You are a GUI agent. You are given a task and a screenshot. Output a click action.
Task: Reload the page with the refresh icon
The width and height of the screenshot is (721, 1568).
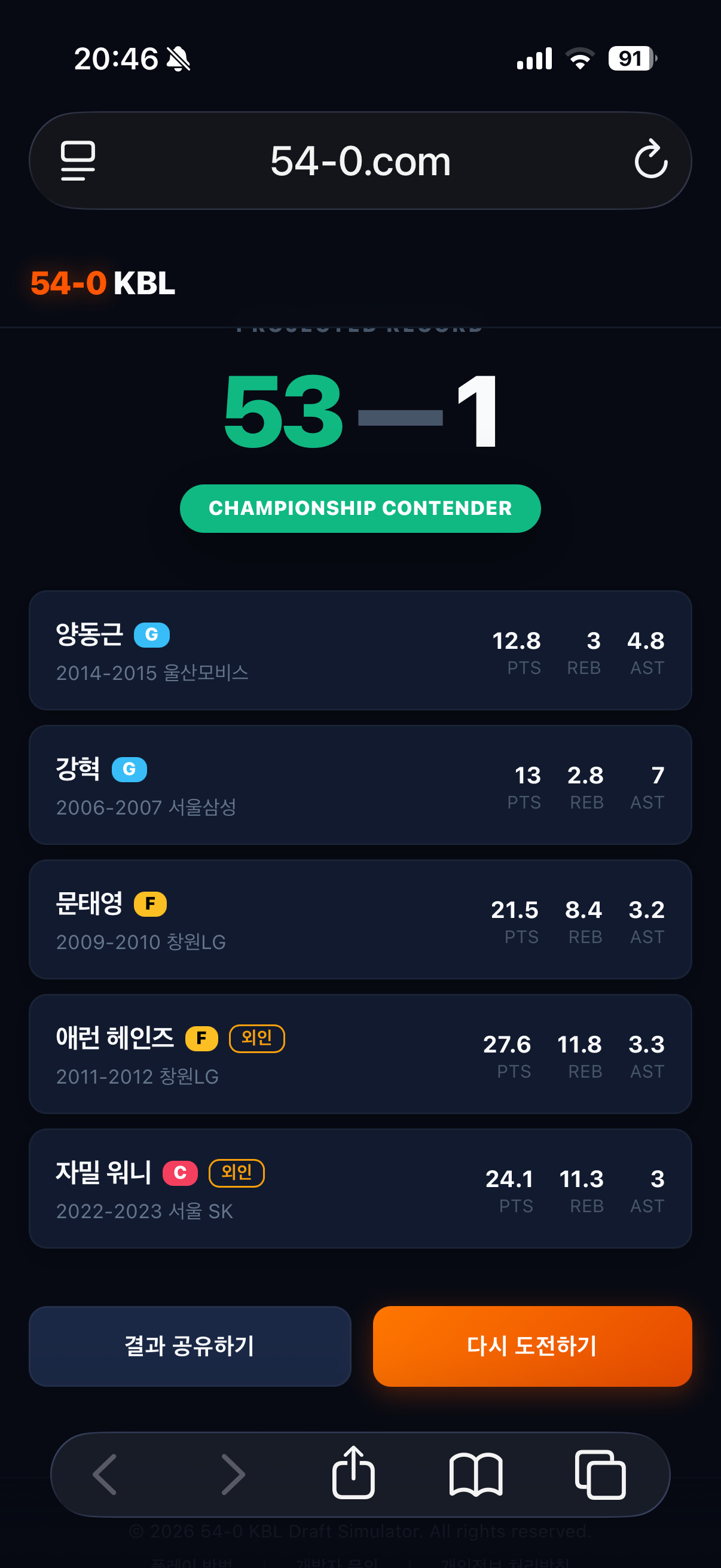tap(650, 160)
